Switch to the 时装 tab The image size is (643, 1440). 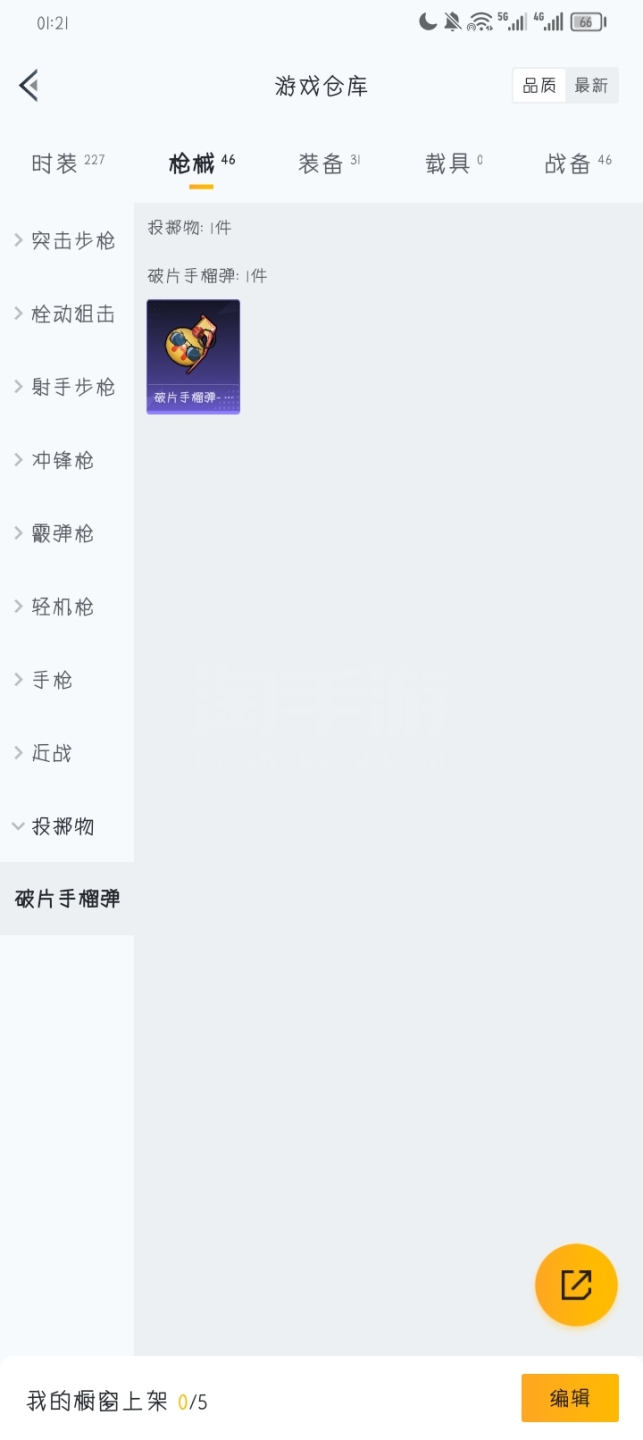[x=67, y=164]
